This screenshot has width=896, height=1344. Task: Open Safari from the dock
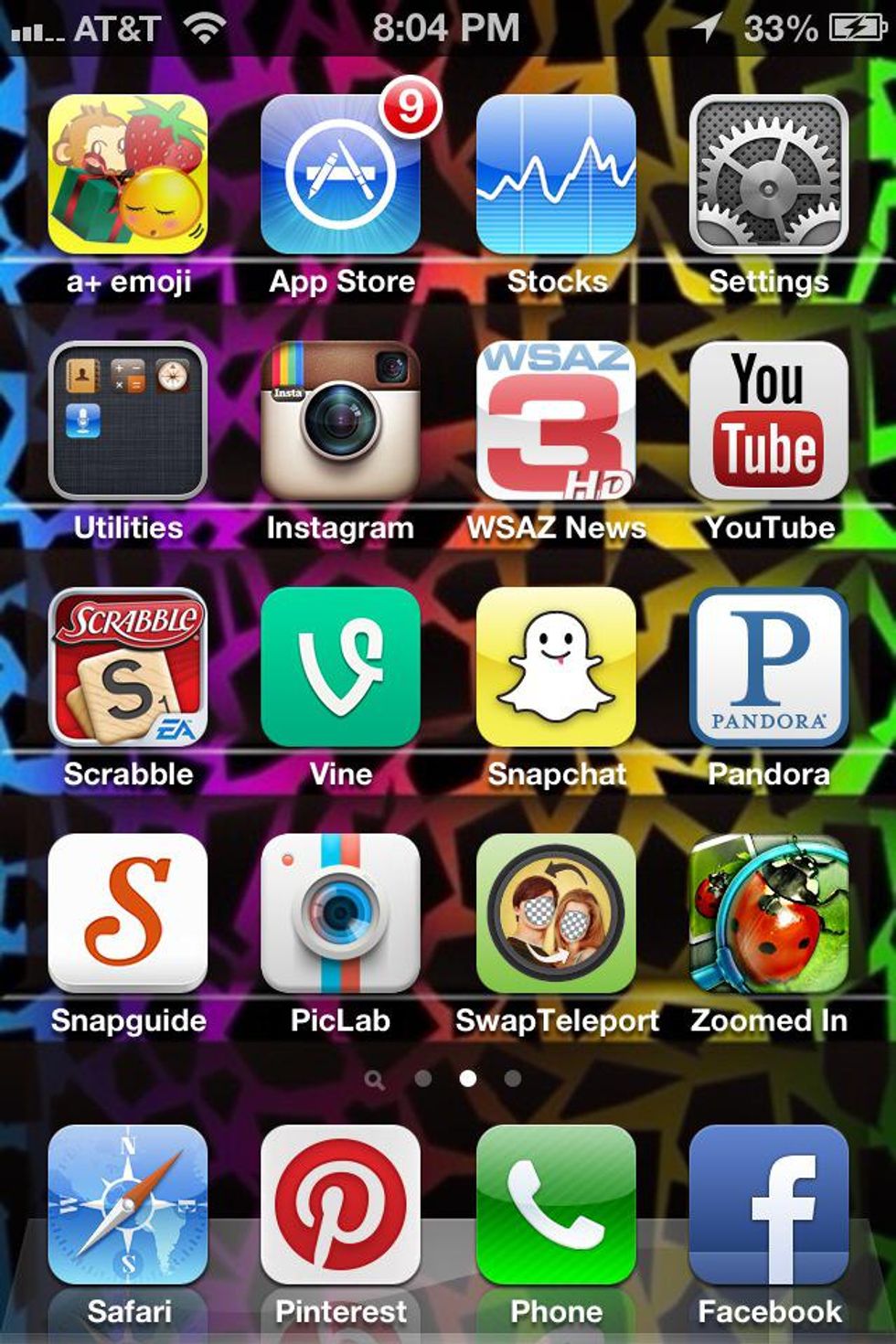click(x=128, y=1205)
